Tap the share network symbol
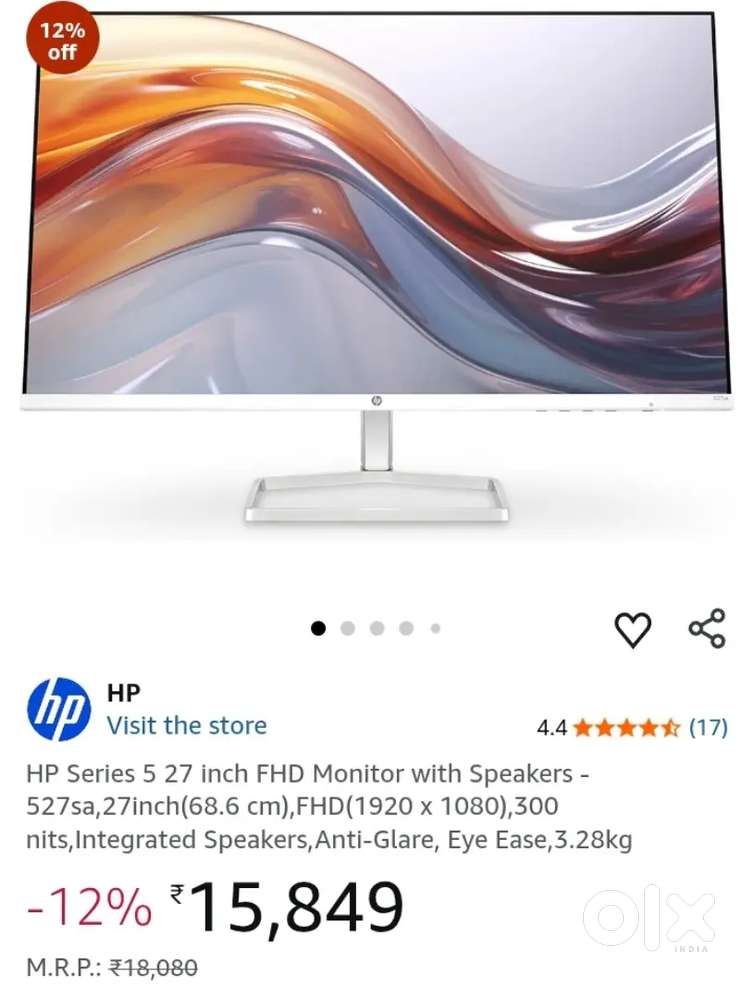754x999 pixels. tap(707, 628)
